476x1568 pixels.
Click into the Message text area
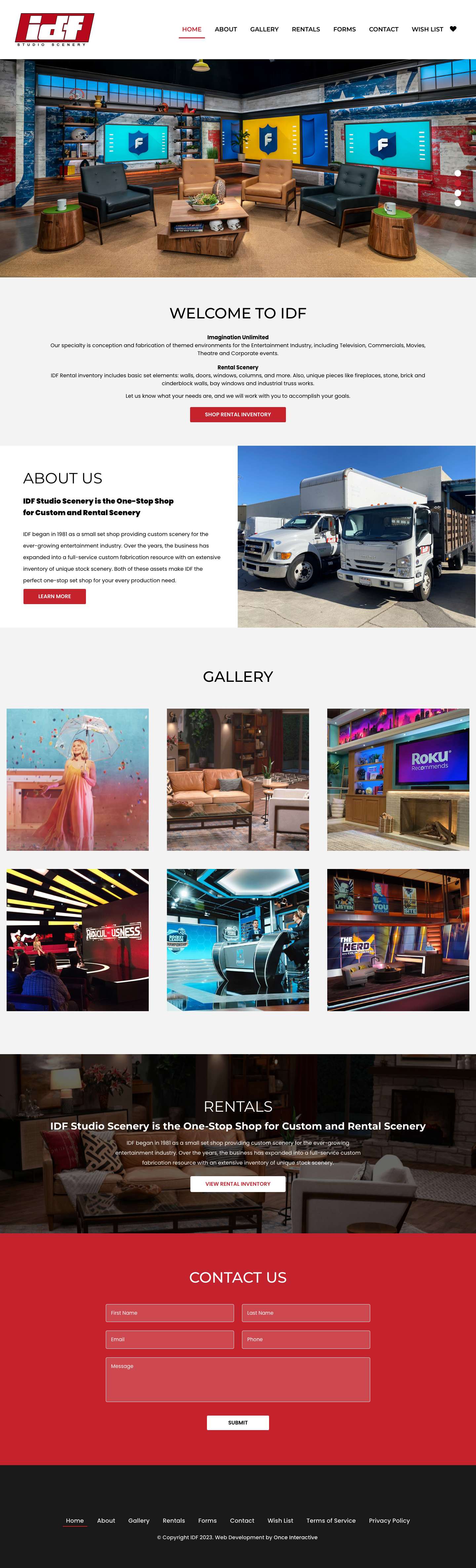(237, 1379)
